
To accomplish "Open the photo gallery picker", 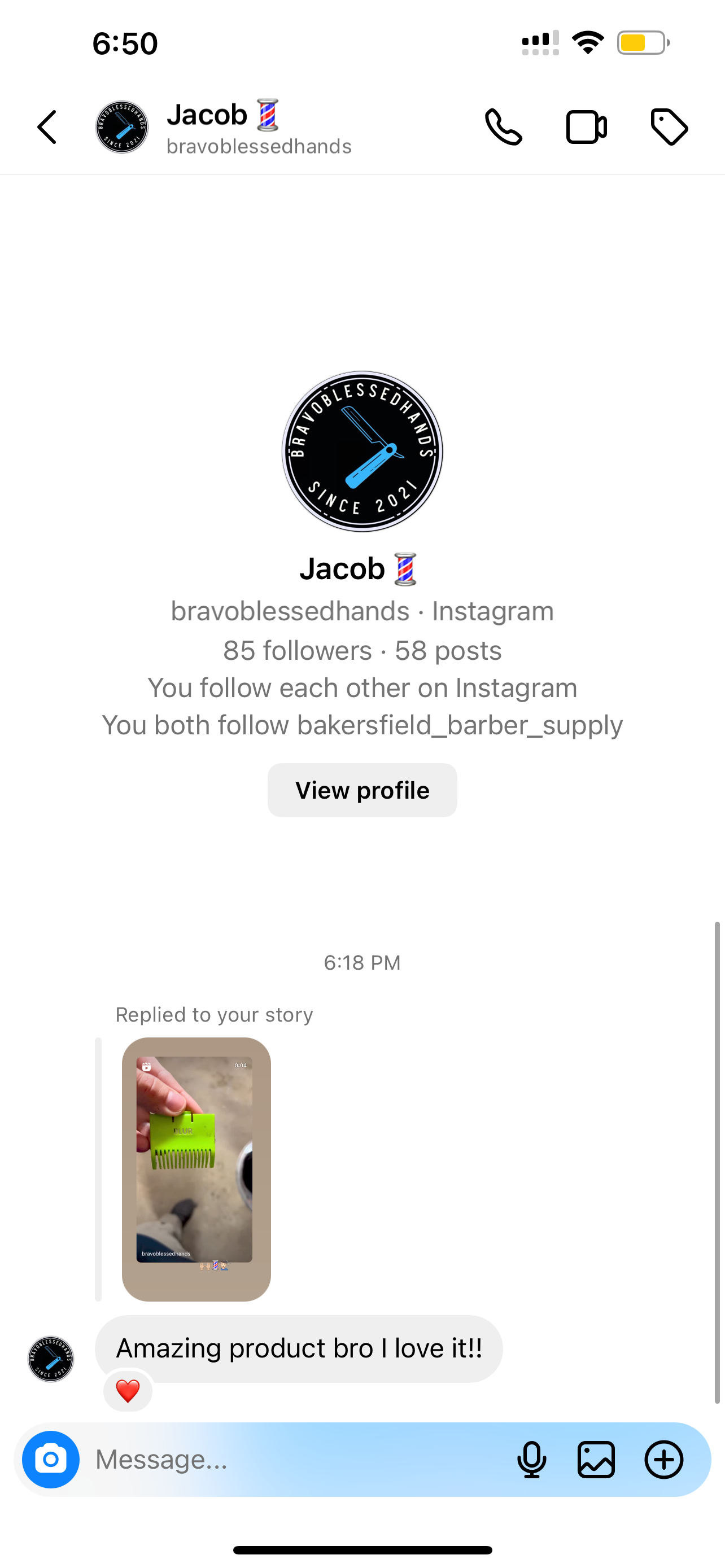I will [596, 1459].
